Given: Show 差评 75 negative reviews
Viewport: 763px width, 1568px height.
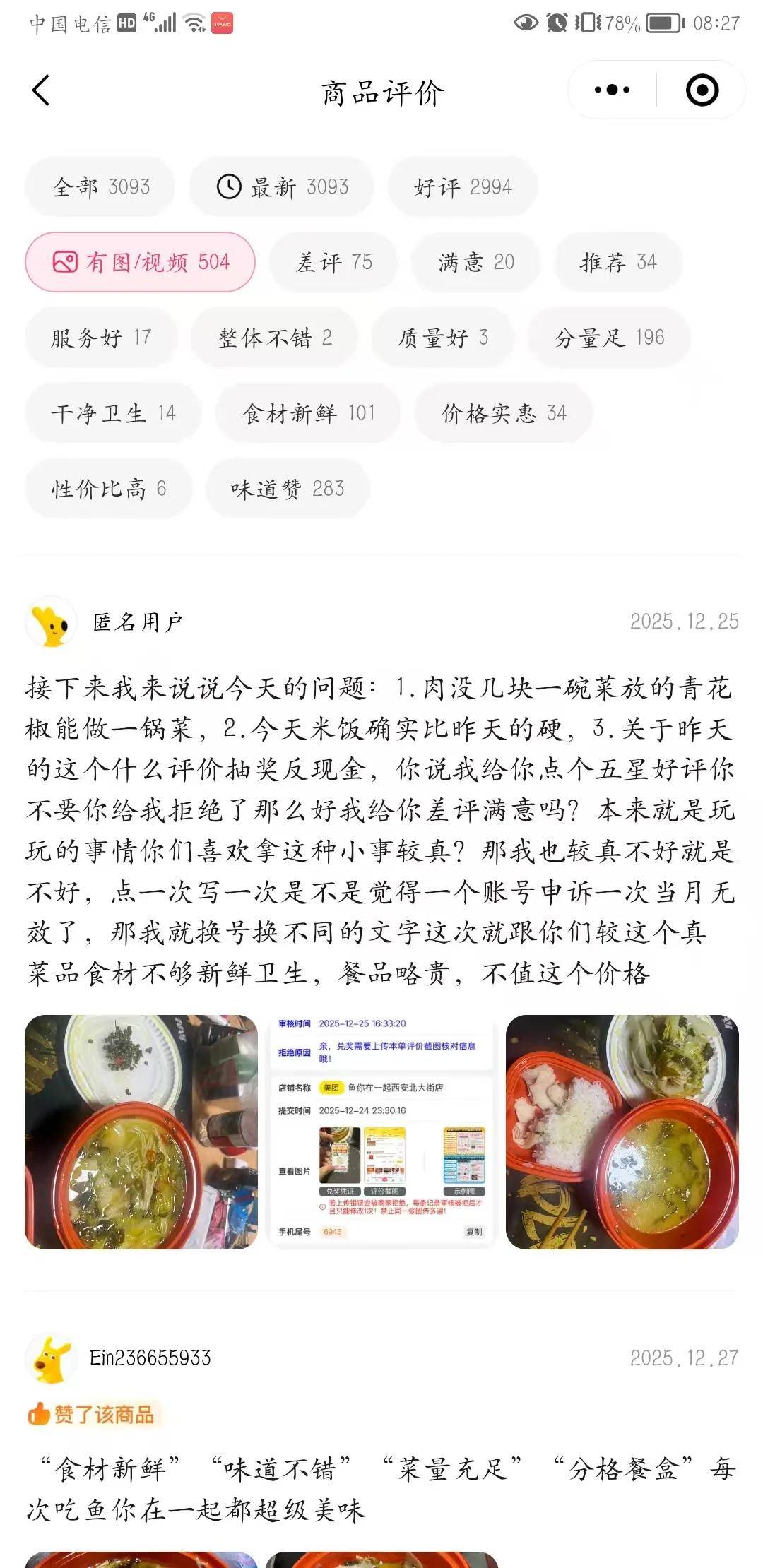Looking at the screenshot, I should click(333, 262).
